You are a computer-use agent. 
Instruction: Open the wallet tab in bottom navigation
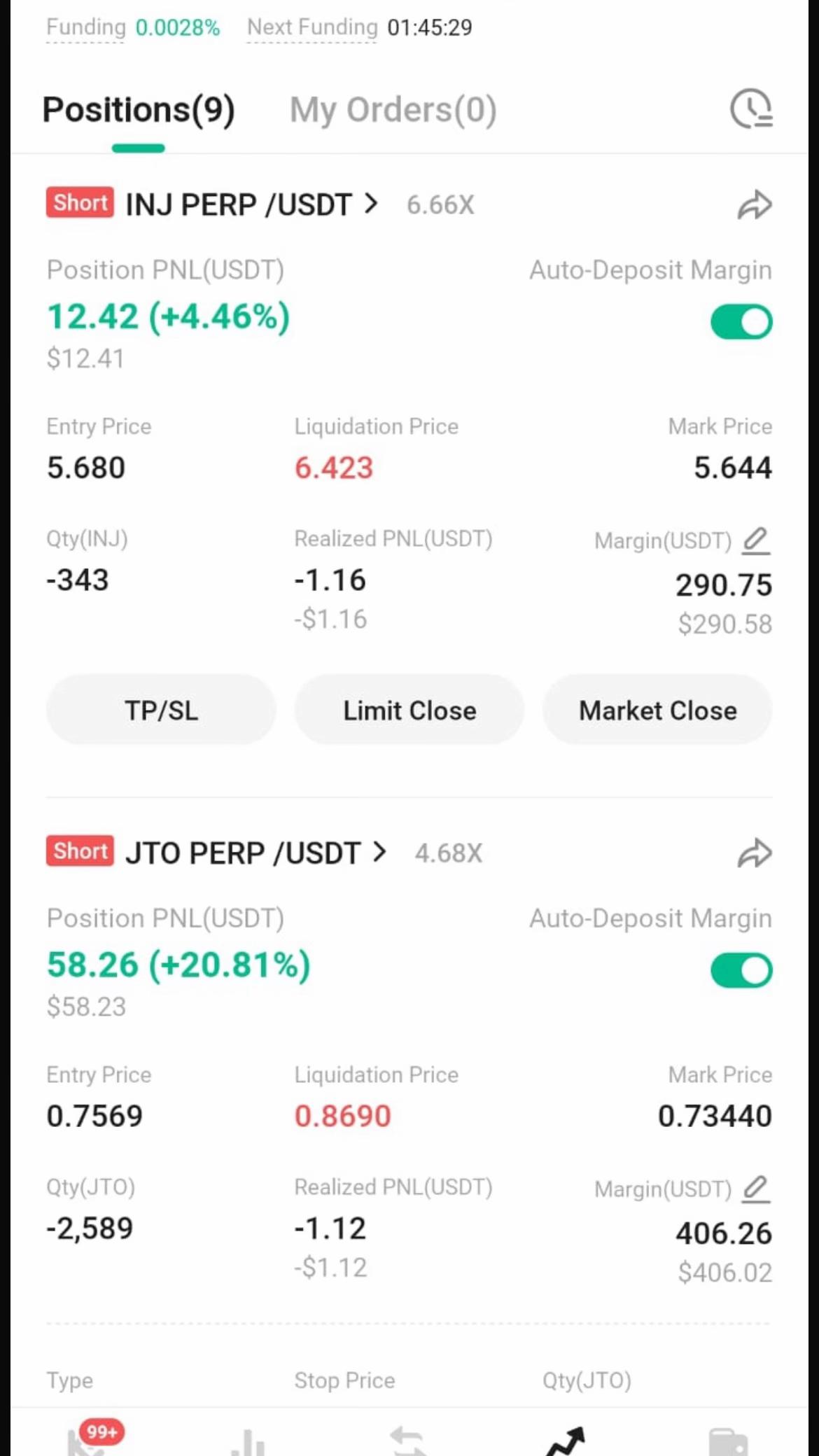click(x=729, y=1441)
